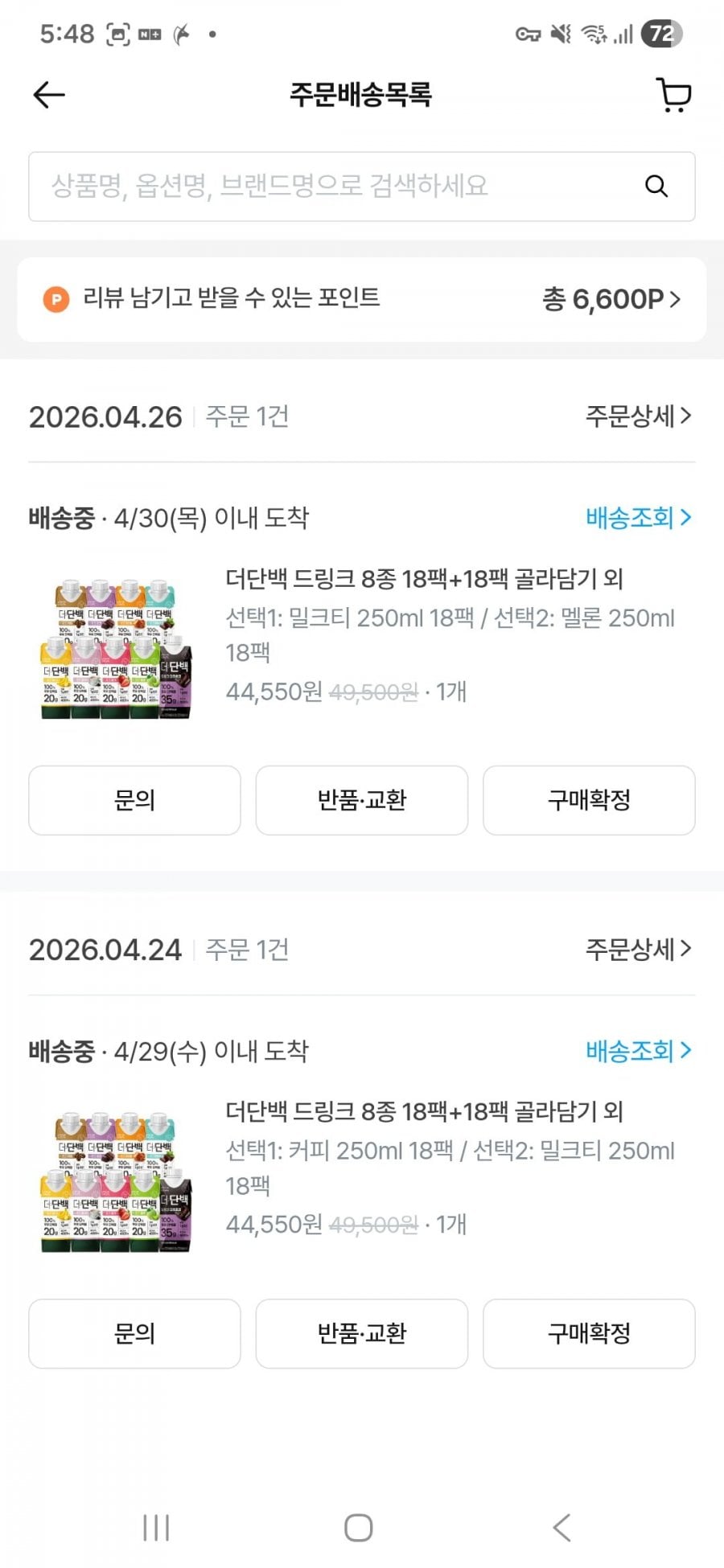Image resolution: width=724 pixels, height=1568 pixels.
Task: Go to the home screen via navigation bar
Action: tap(359, 1528)
